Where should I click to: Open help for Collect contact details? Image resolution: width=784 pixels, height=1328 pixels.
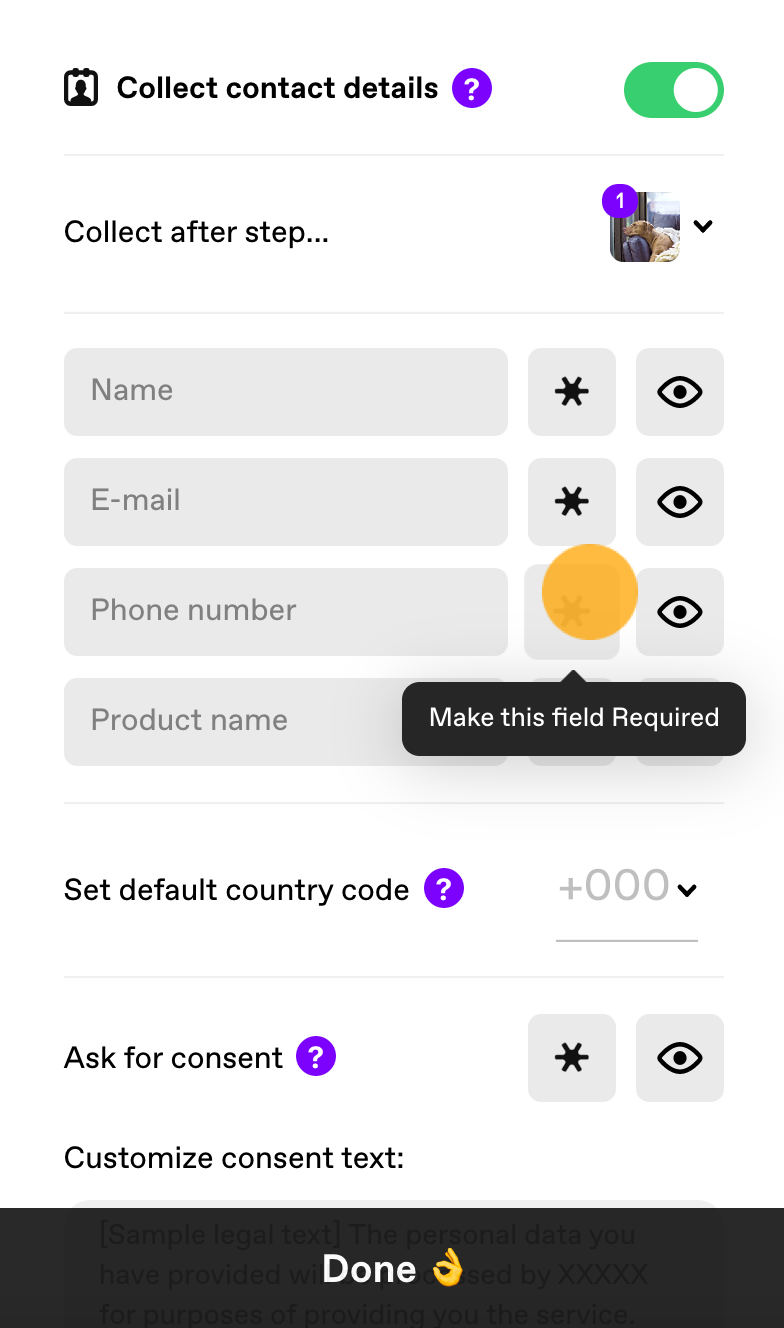click(472, 88)
